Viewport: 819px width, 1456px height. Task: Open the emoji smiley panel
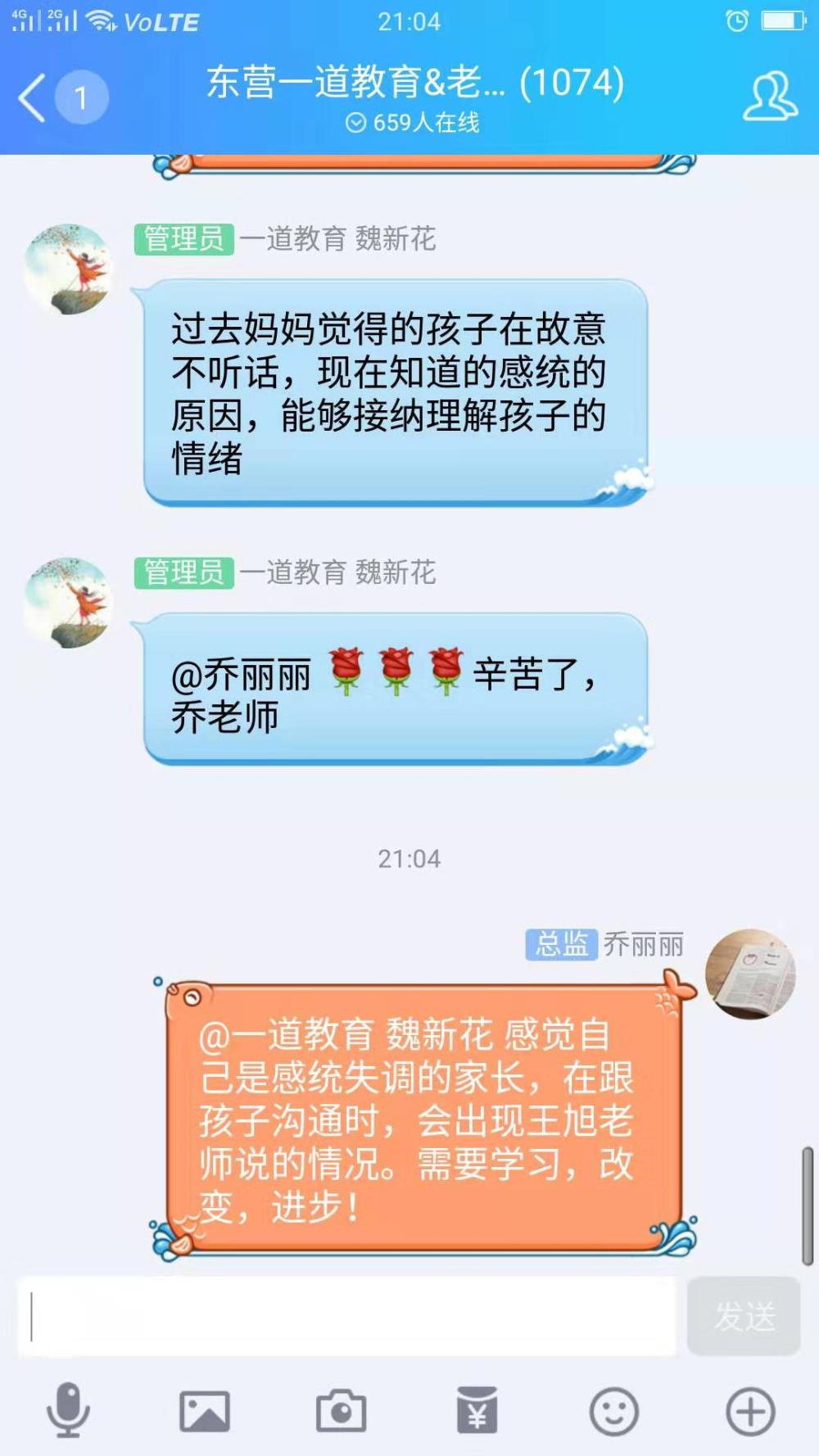pos(614,1411)
